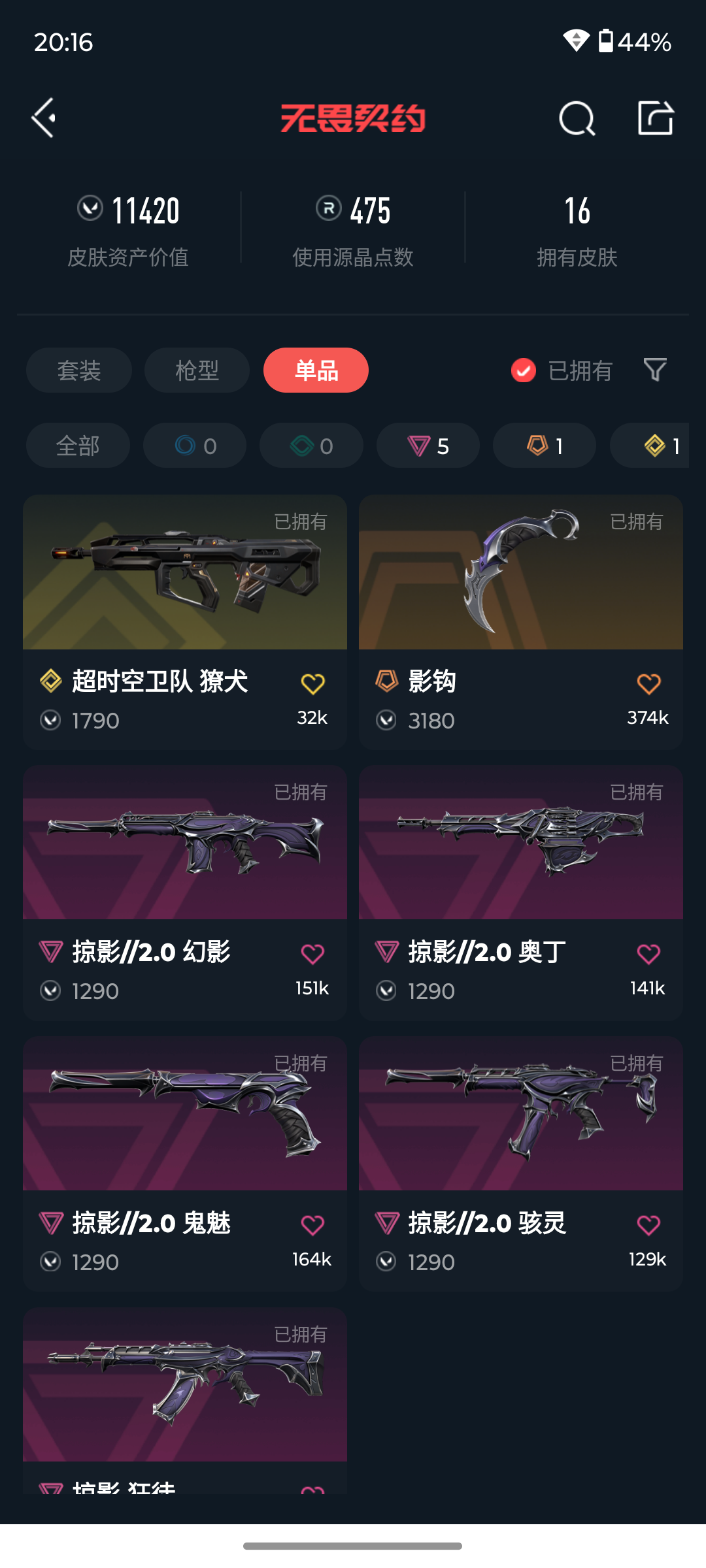
Task: Like the 掠影//2.0 奥丁 skin
Action: (648, 955)
